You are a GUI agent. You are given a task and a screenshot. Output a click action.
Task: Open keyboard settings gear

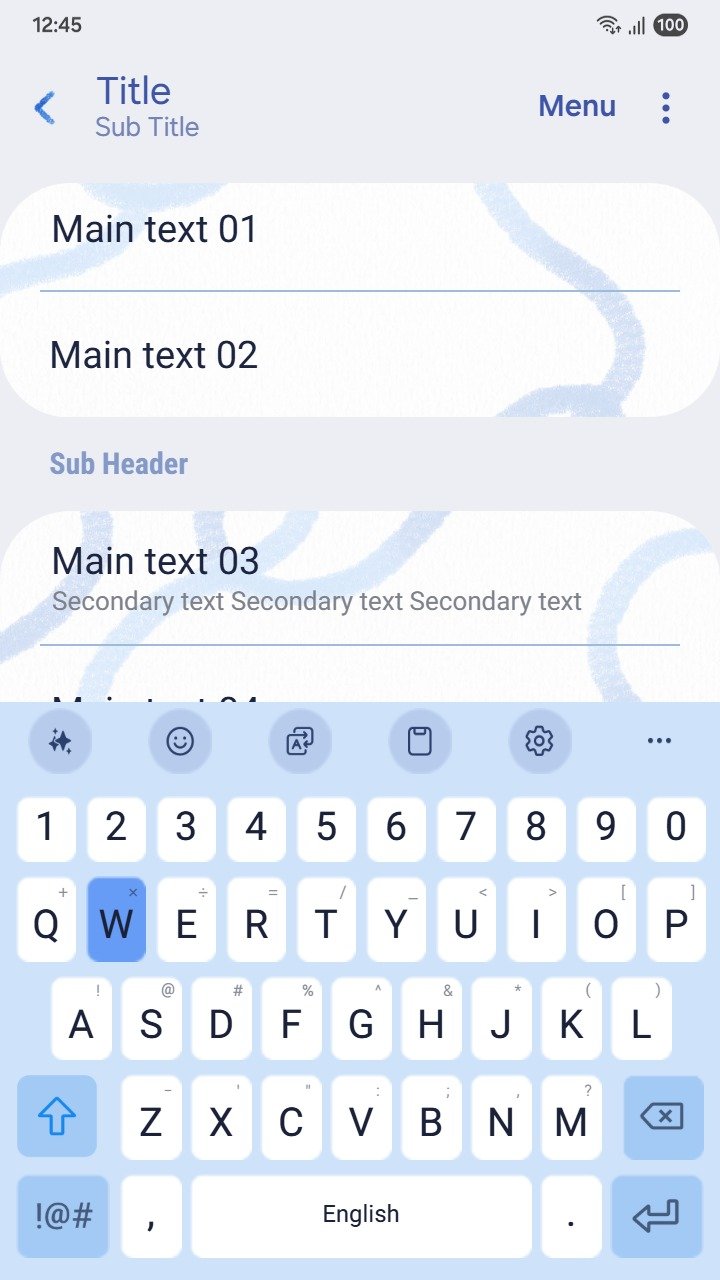pos(540,741)
